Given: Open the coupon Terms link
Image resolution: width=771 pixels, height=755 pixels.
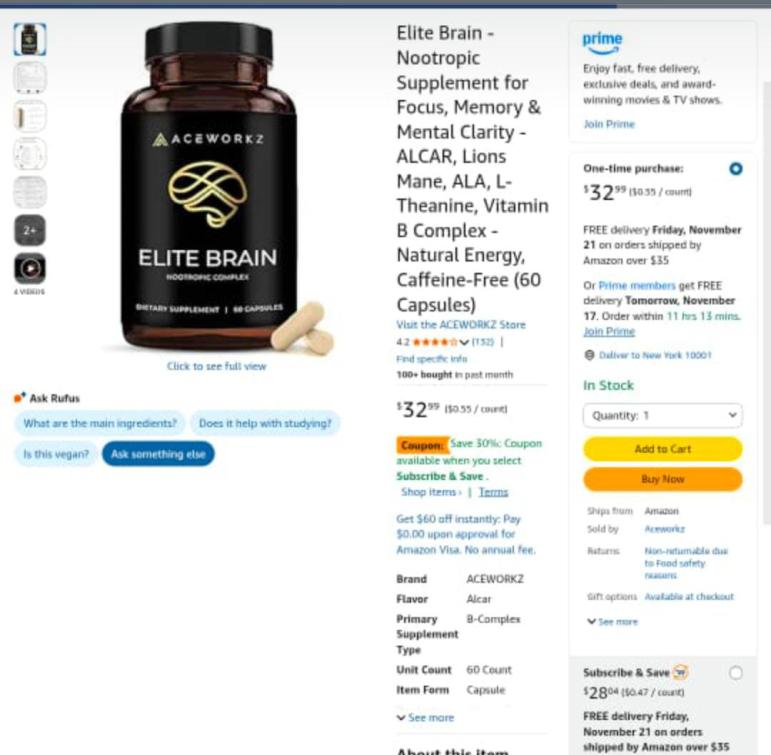Looking at the screenshot, I should click(x=493, y=492).
